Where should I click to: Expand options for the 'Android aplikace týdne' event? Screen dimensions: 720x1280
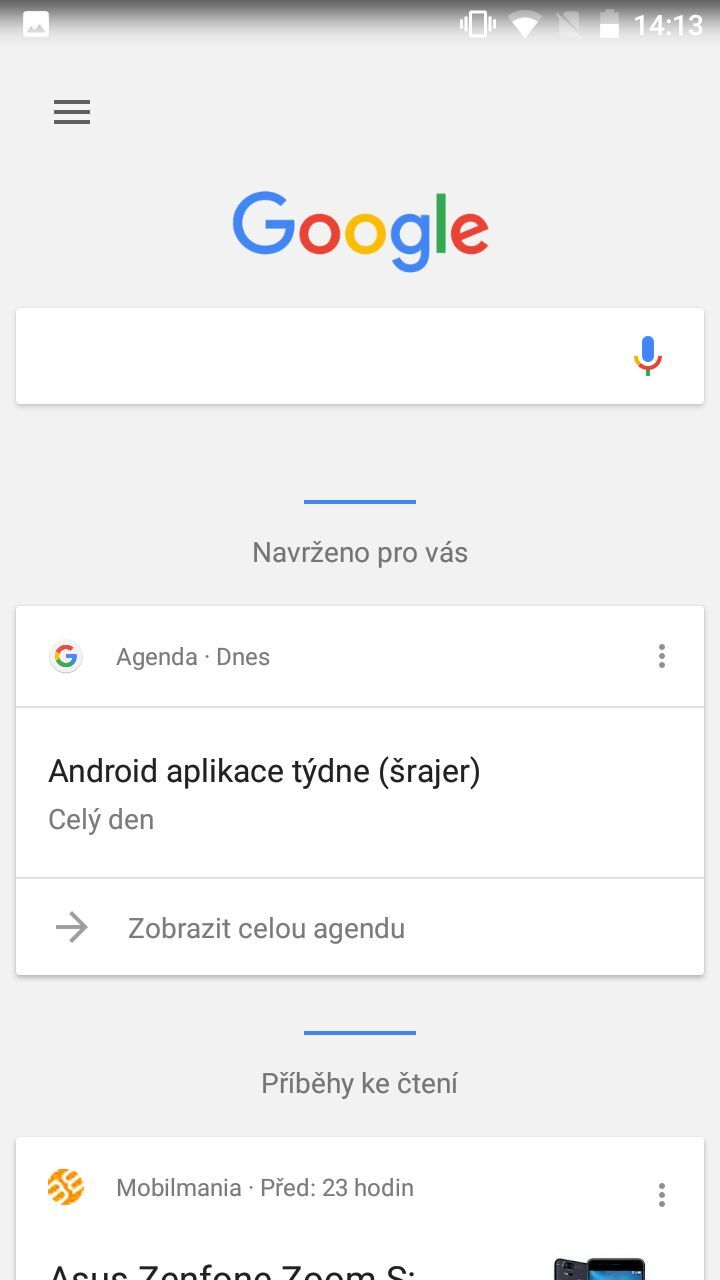tap(661, 656)
